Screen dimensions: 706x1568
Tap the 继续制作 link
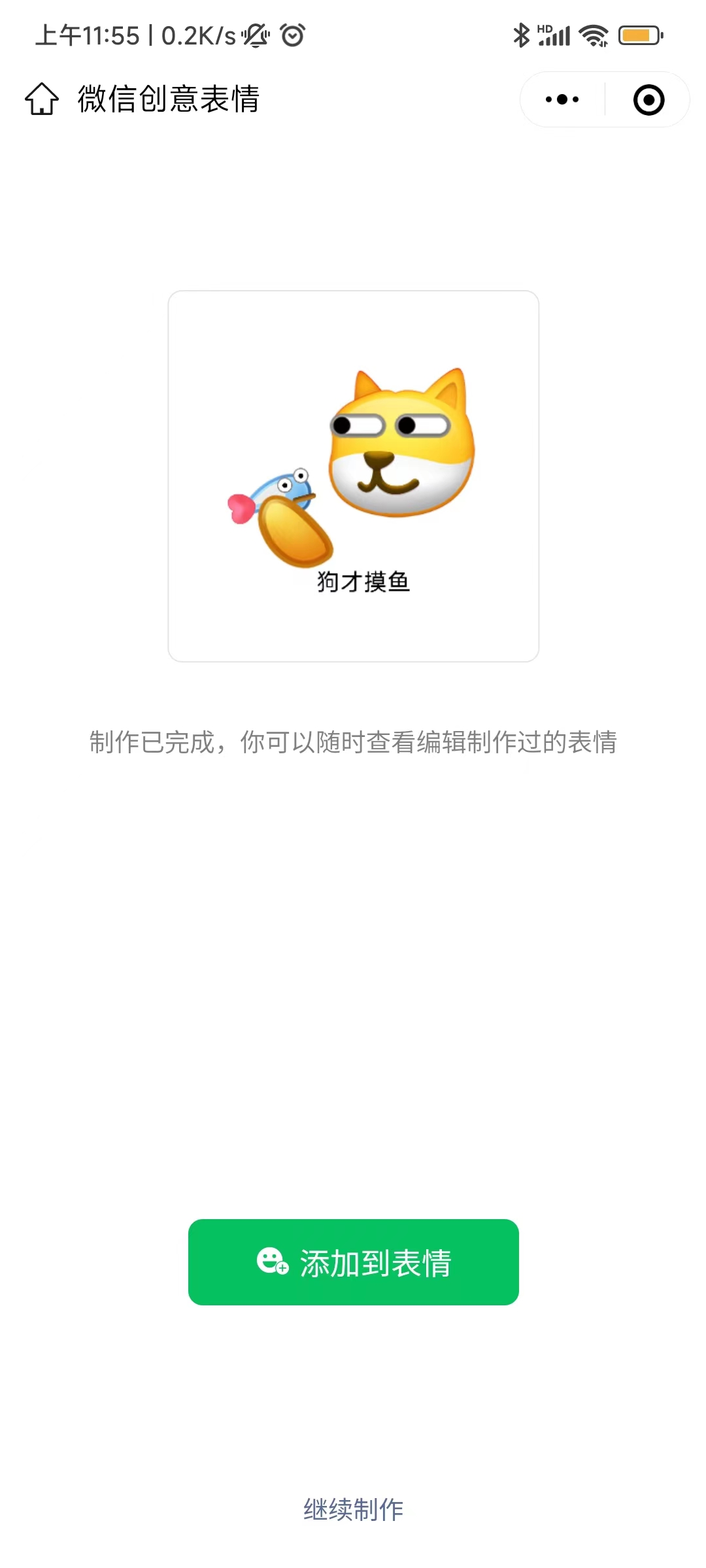pos(353,1510)
